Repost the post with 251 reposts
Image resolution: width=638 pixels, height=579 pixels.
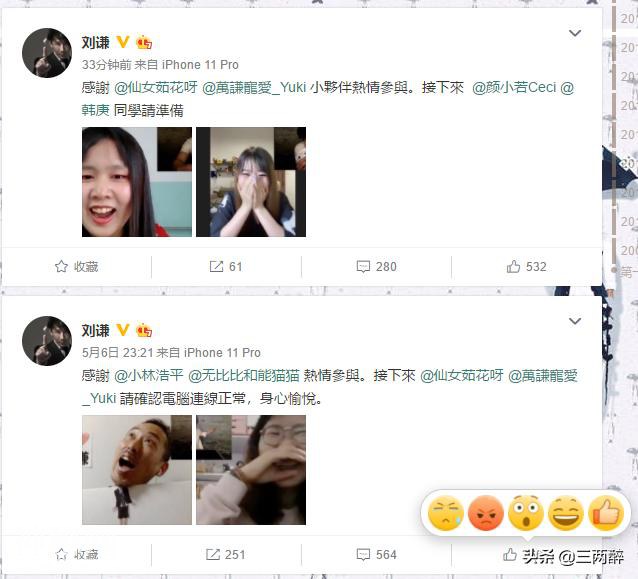click(226, 555)
